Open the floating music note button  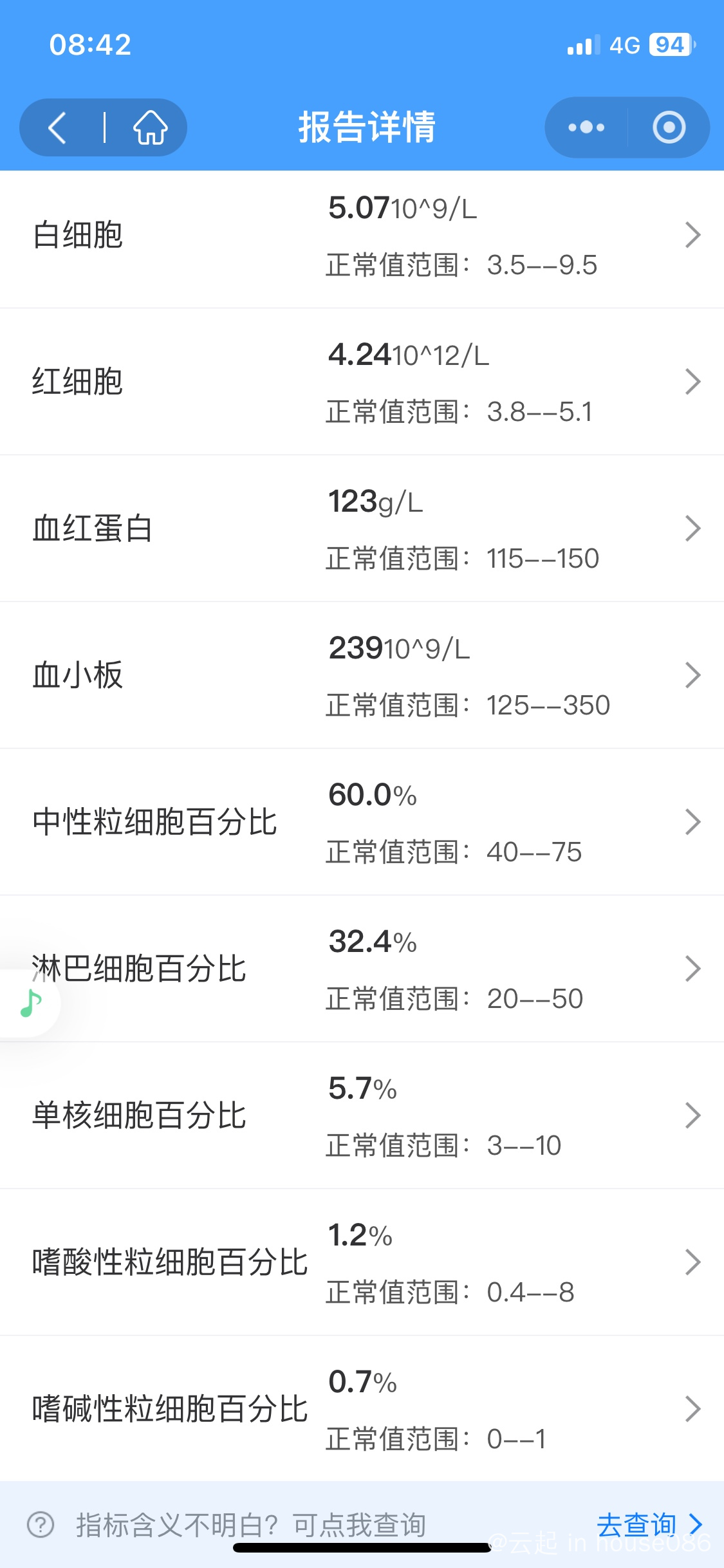point(30,1003)
